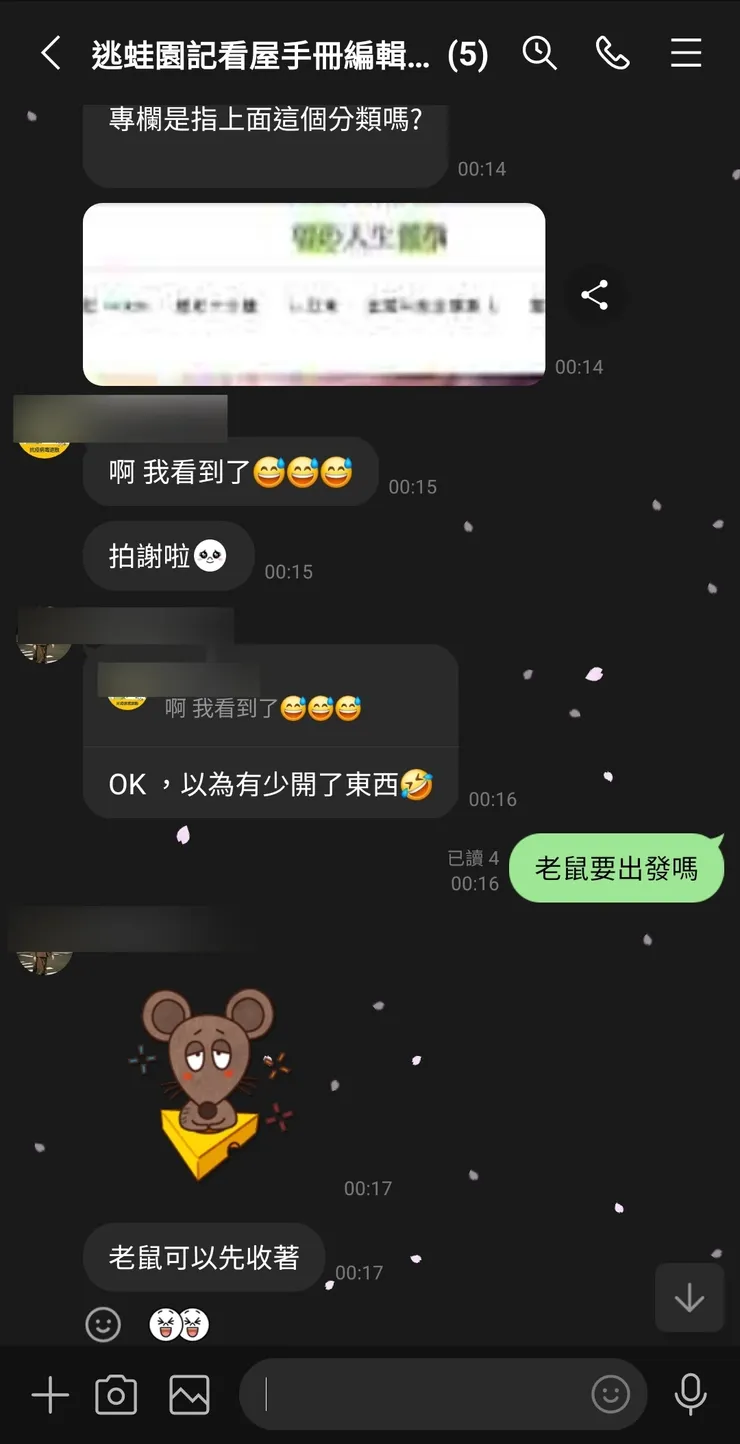The width and height of the screenshot is (740, 1444).
Task: Tap the down arrow to jump to latest messages
Action: point(689,1297)
